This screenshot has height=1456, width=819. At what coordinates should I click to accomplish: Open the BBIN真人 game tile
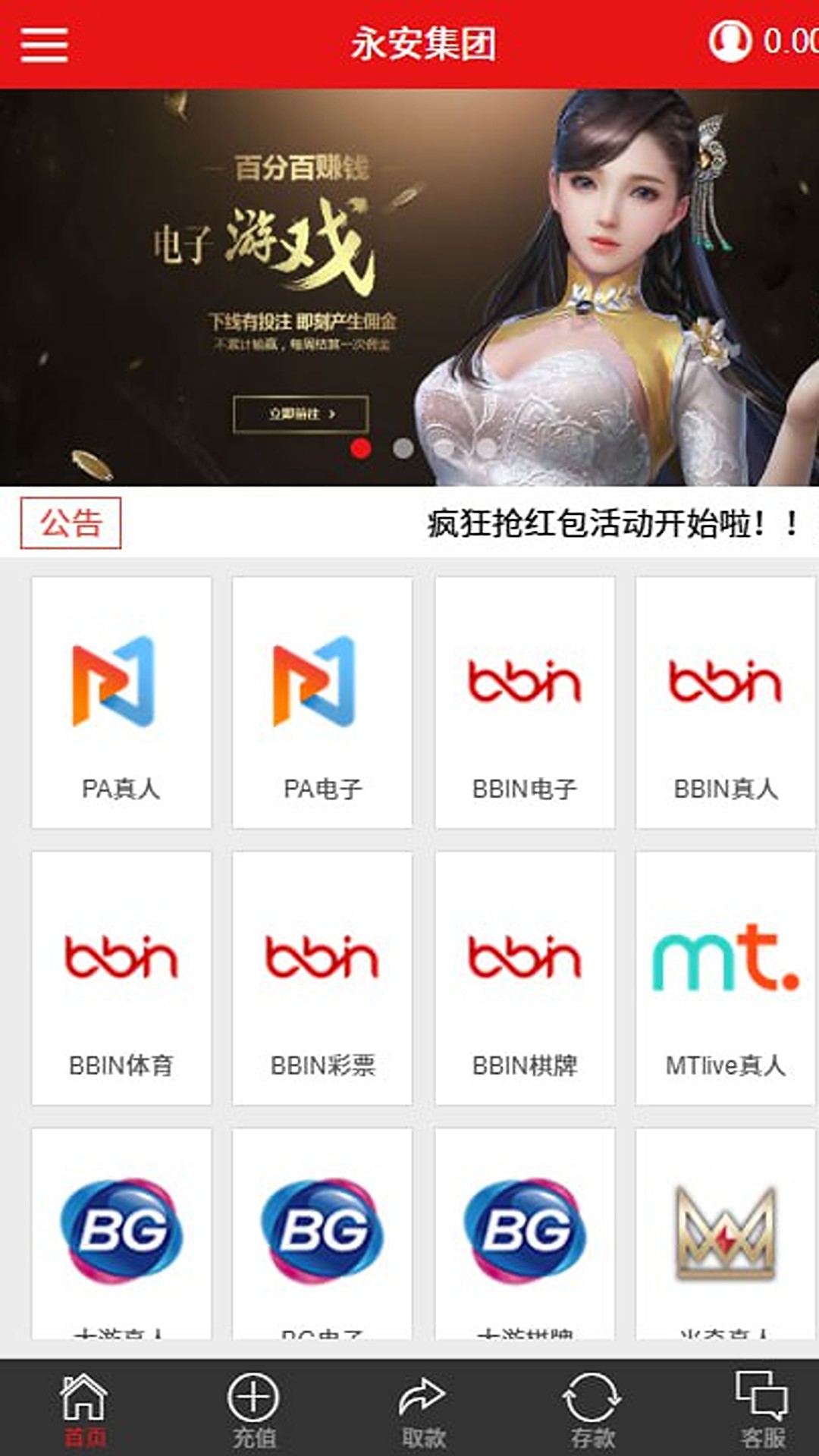point(726,703)
